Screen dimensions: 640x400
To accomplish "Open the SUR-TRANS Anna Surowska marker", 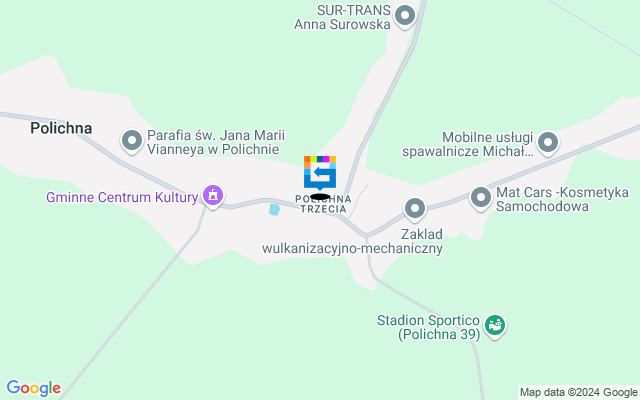I will point(405,16).
